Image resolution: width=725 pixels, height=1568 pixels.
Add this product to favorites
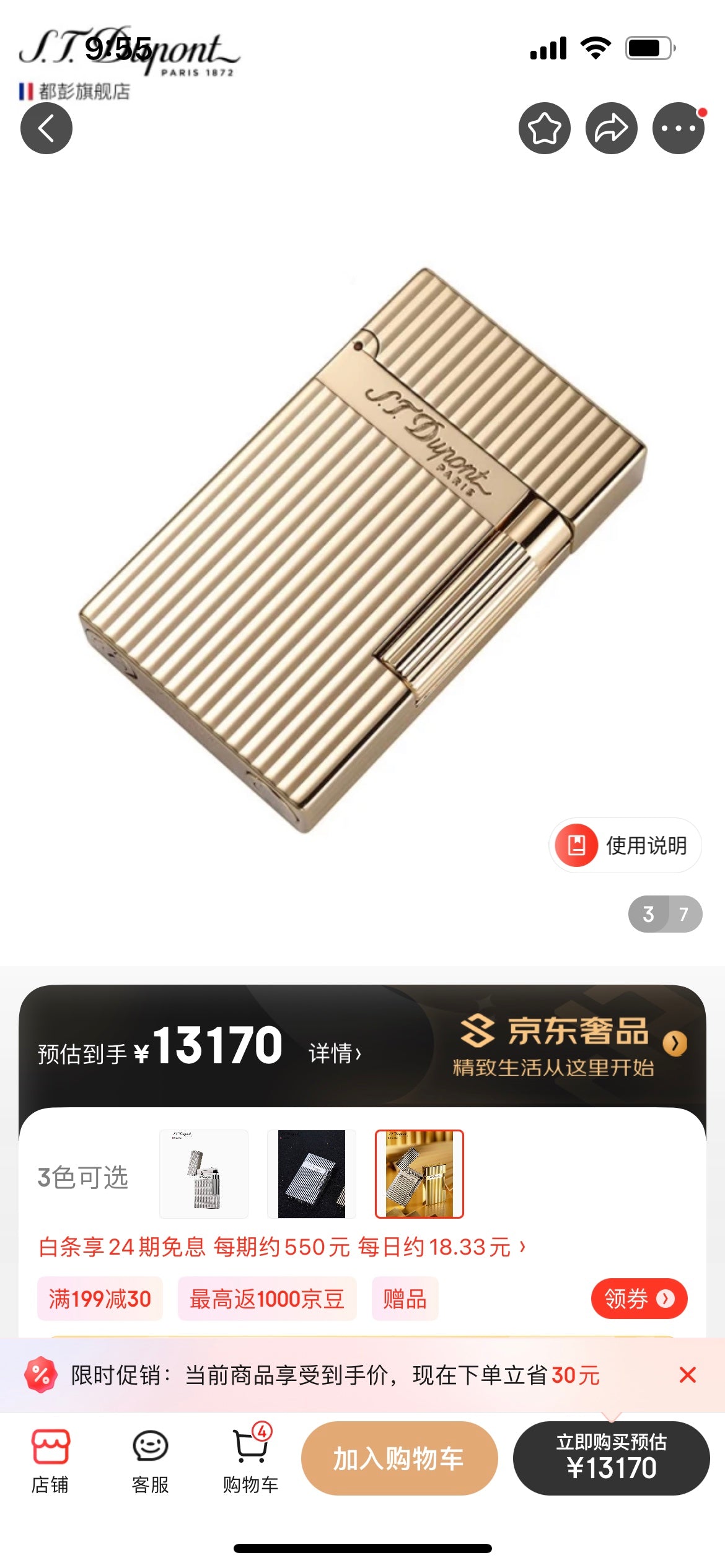544,128
